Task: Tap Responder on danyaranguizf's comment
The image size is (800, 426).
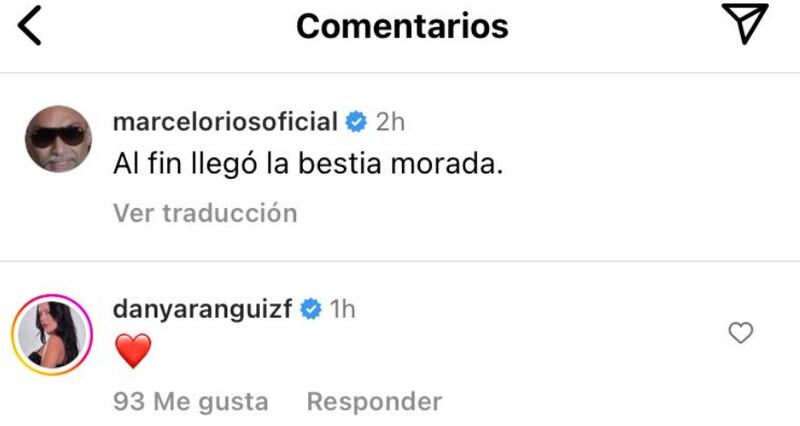Action: tap(374, 402)
